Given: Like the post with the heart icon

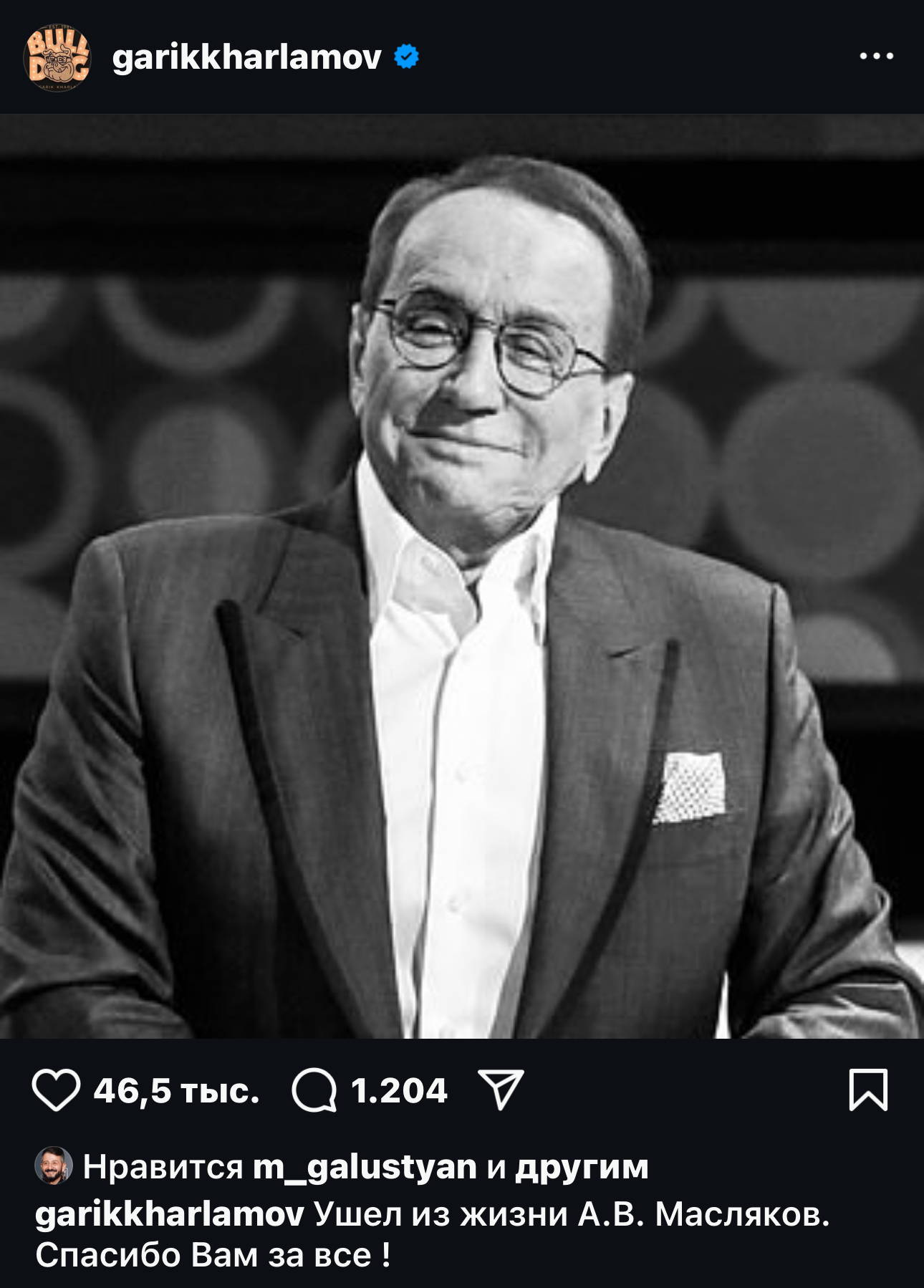Looking at the screenshot, I should (x=56, y=1090).
